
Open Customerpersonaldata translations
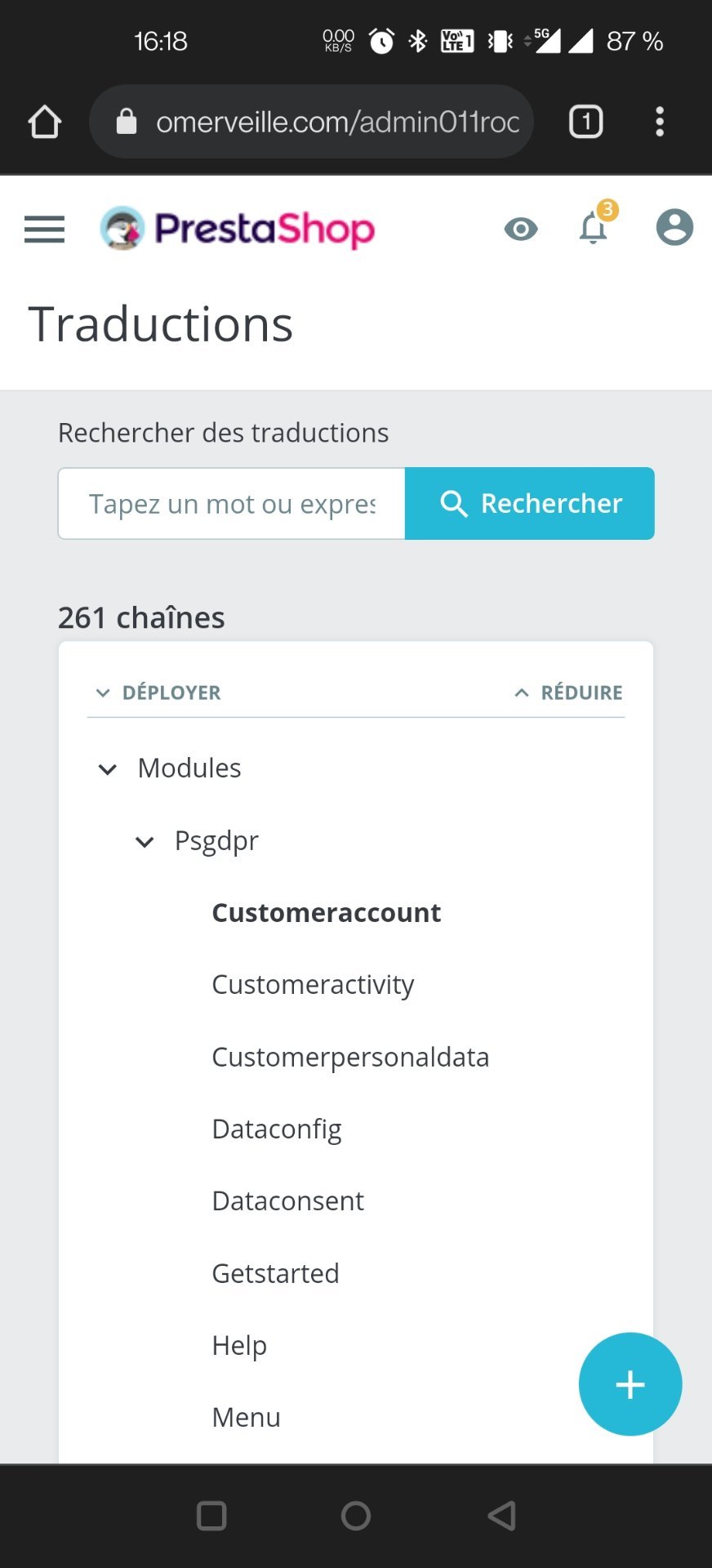350,1058
